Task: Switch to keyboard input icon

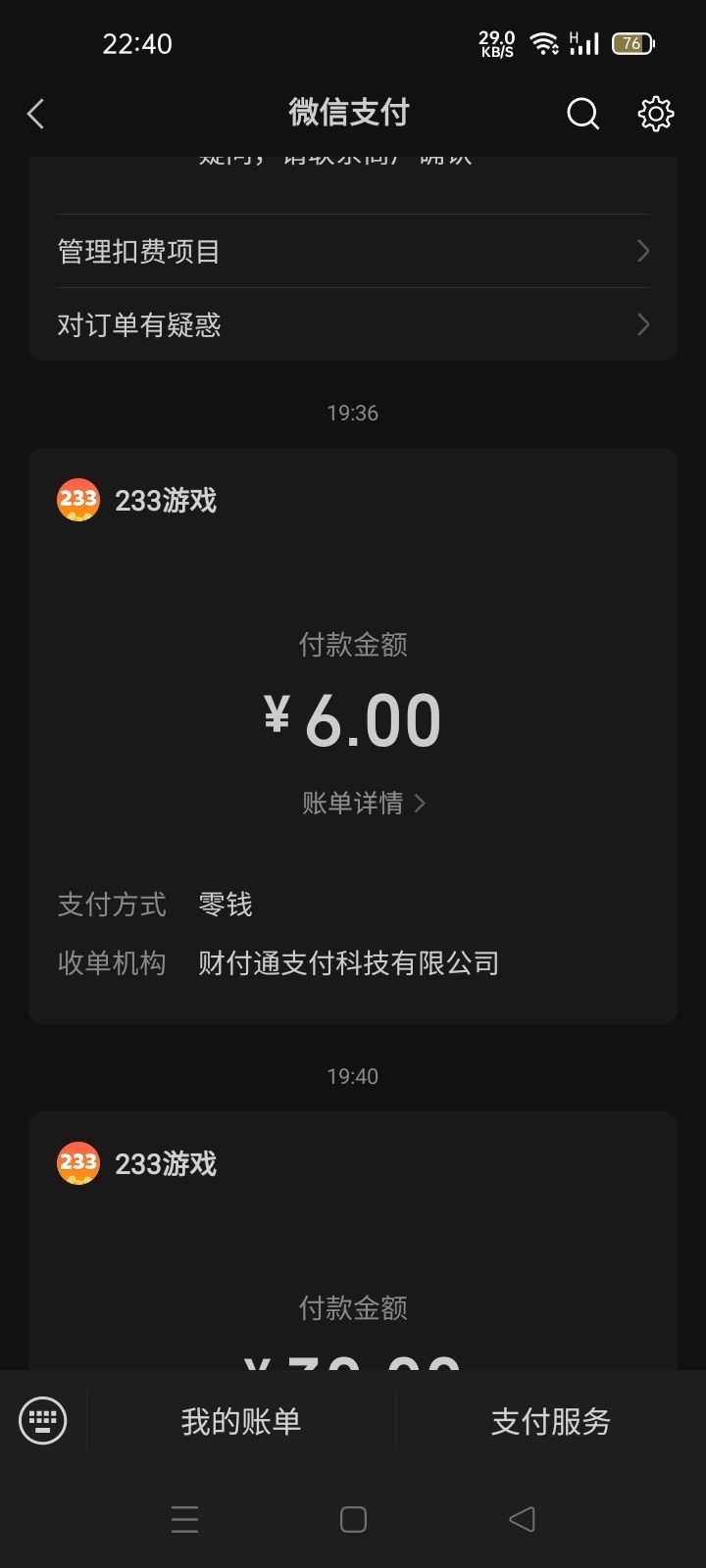Action: pos(43,1420)
